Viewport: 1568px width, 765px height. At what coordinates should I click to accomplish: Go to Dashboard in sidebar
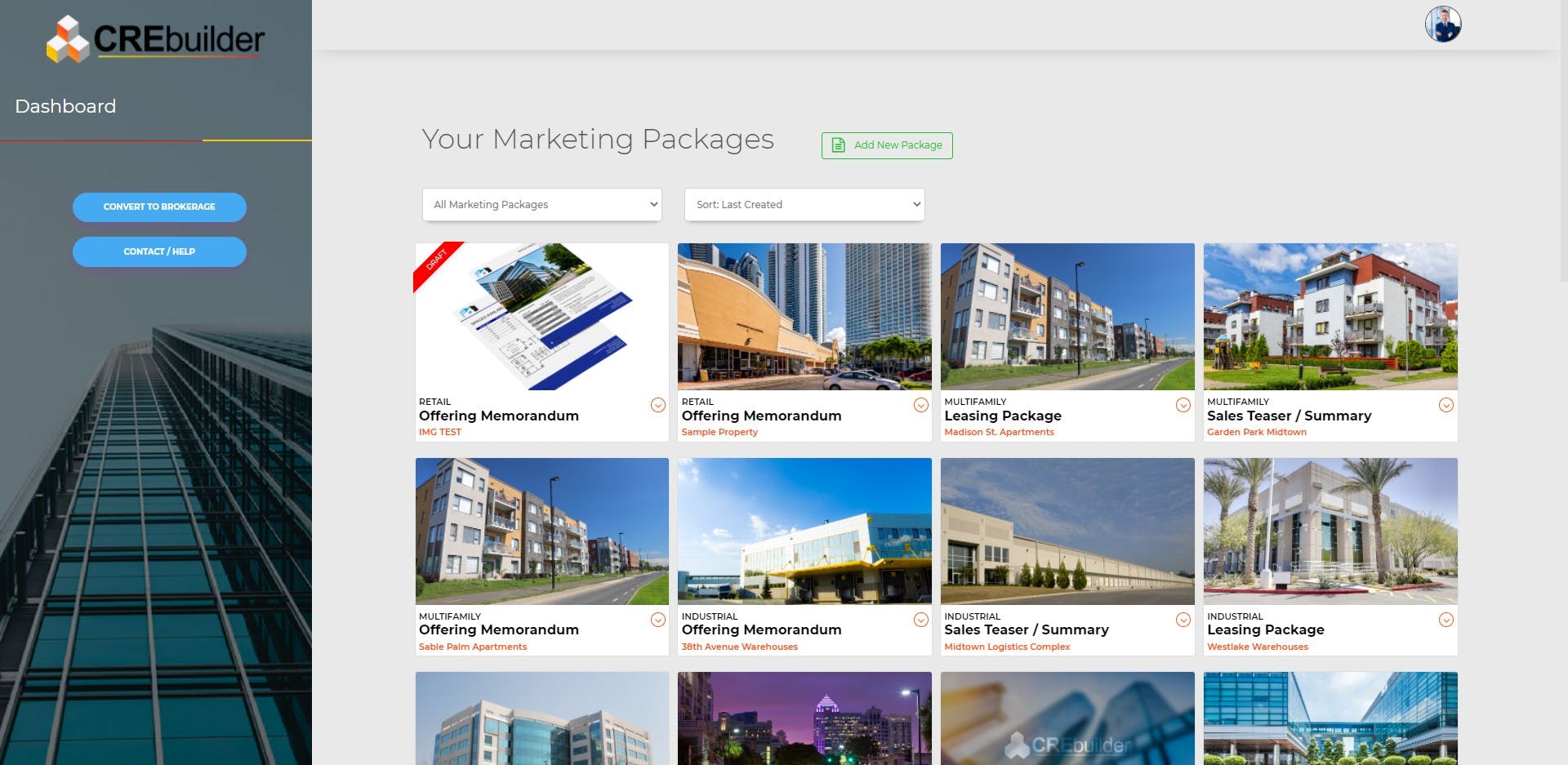click(65, 106)
